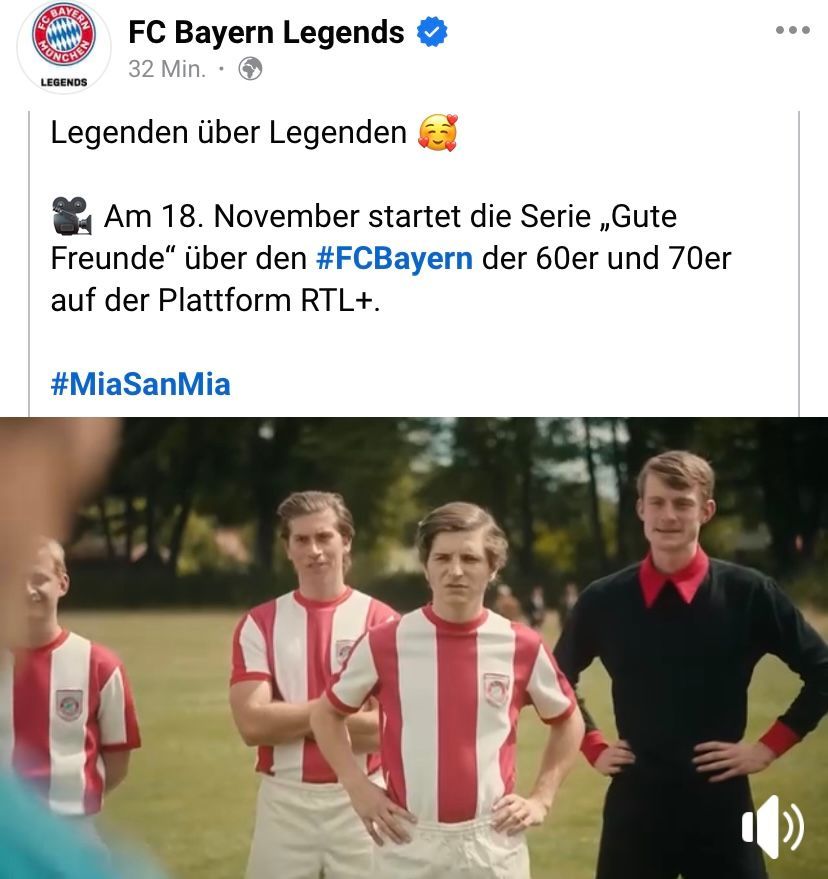The height and width of the screenshot is (879, 828).
Task: Toggle the video sound via speaker icon
Action: tap(772, 826)
